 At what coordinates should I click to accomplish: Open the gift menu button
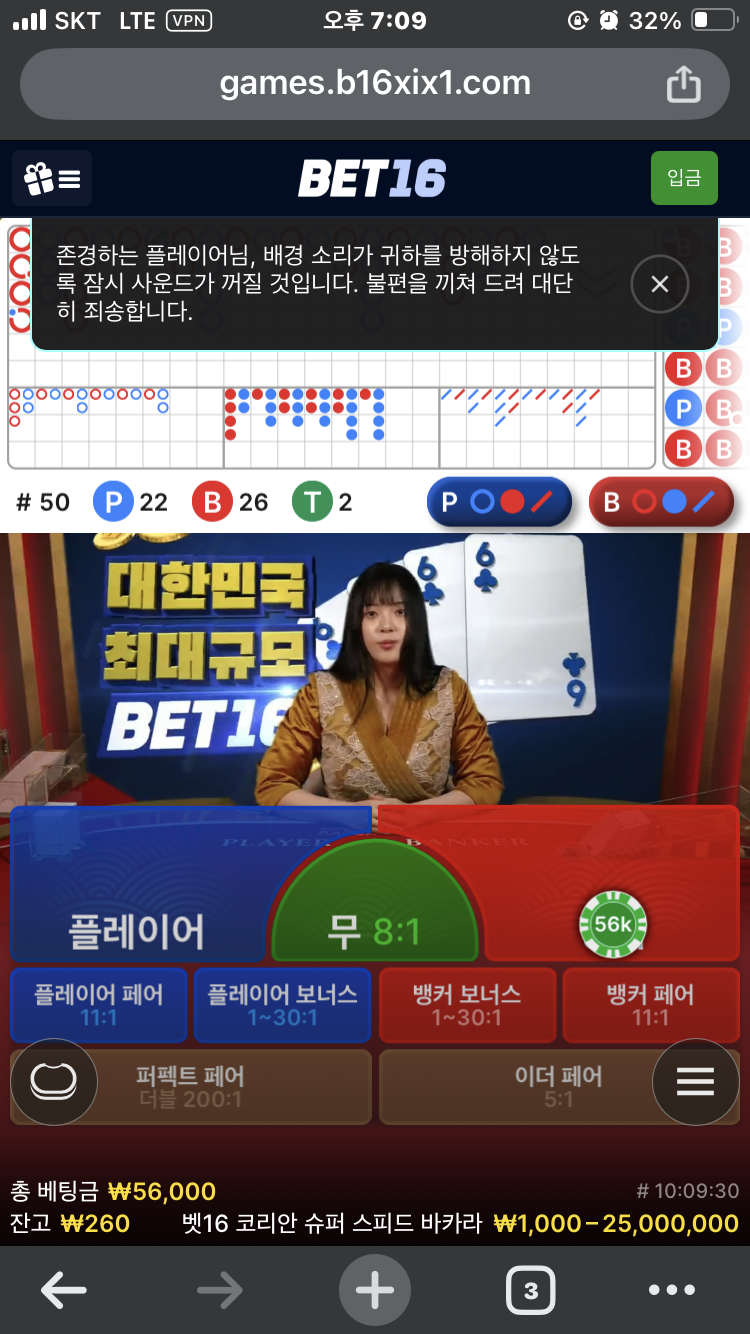point(52,179)
